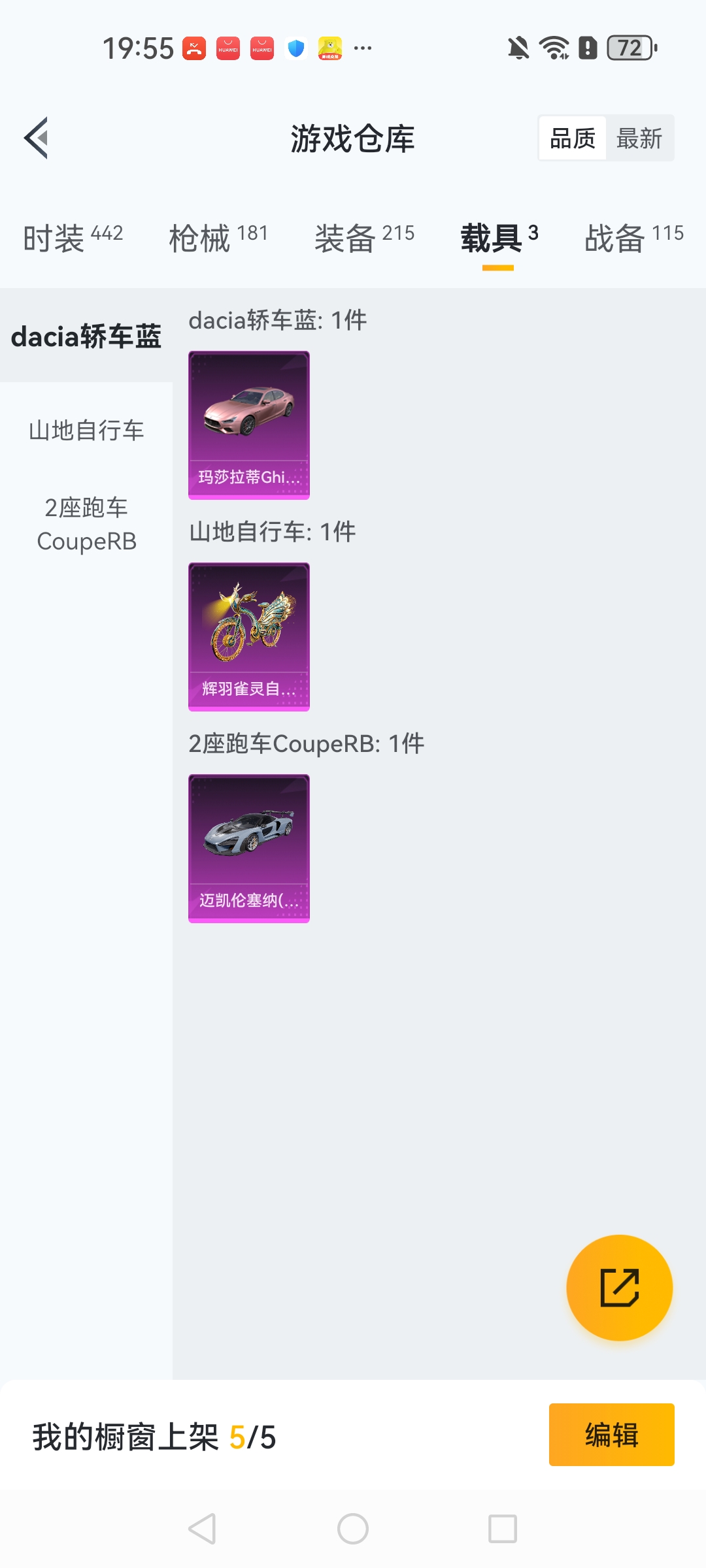Tap the shield icon in the status bar

coord(295,48)
